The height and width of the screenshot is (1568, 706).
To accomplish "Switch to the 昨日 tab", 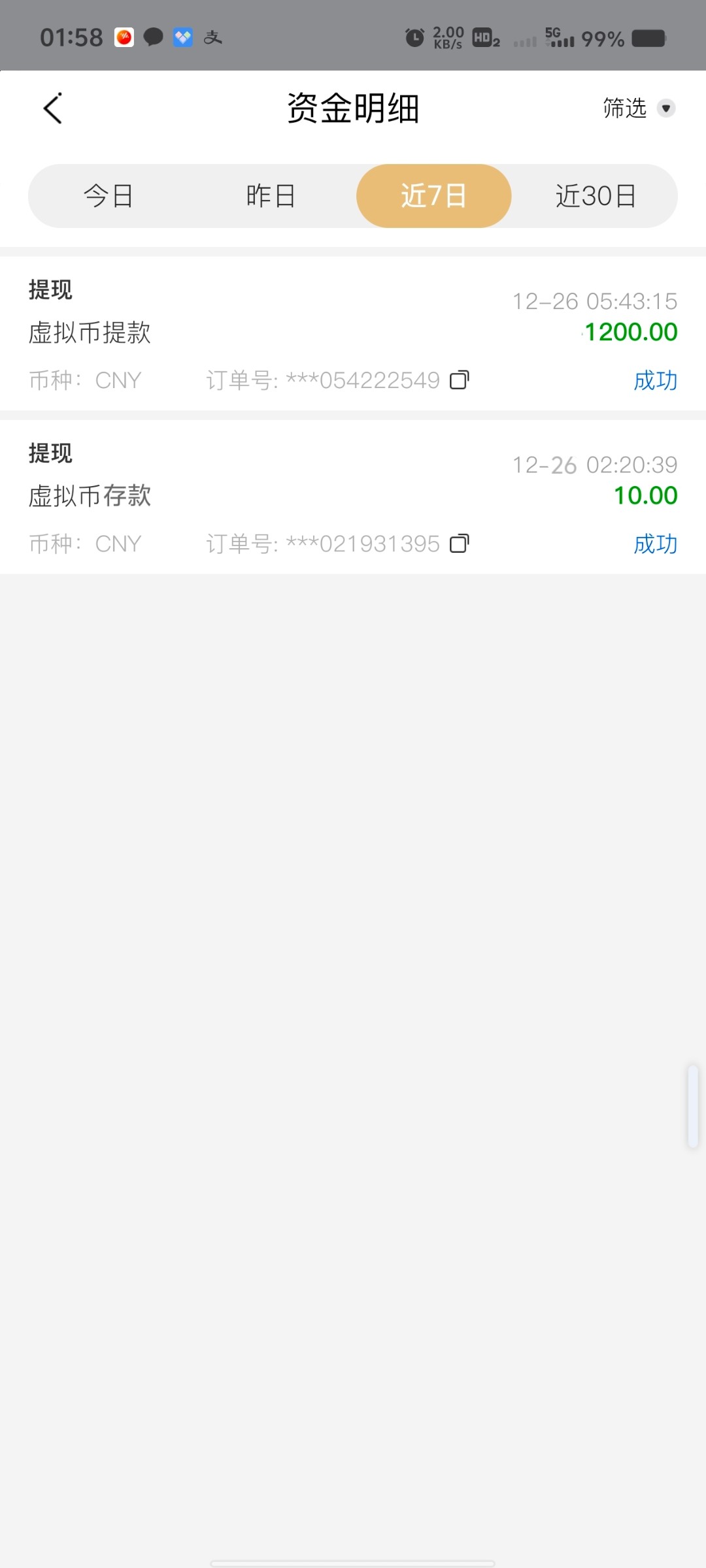I will coord(271,196).
